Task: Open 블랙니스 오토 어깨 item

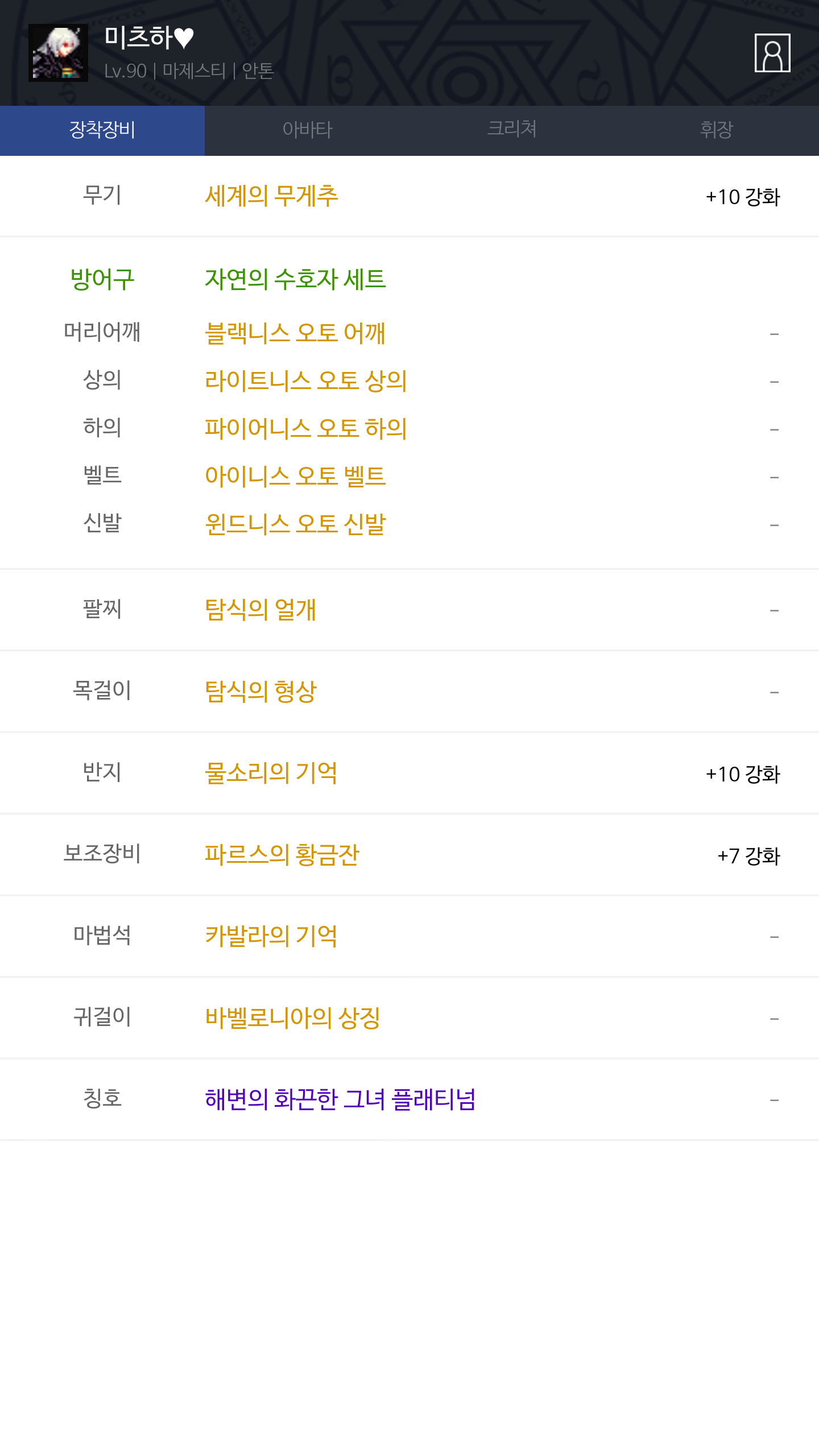Action: click(295, 333)
